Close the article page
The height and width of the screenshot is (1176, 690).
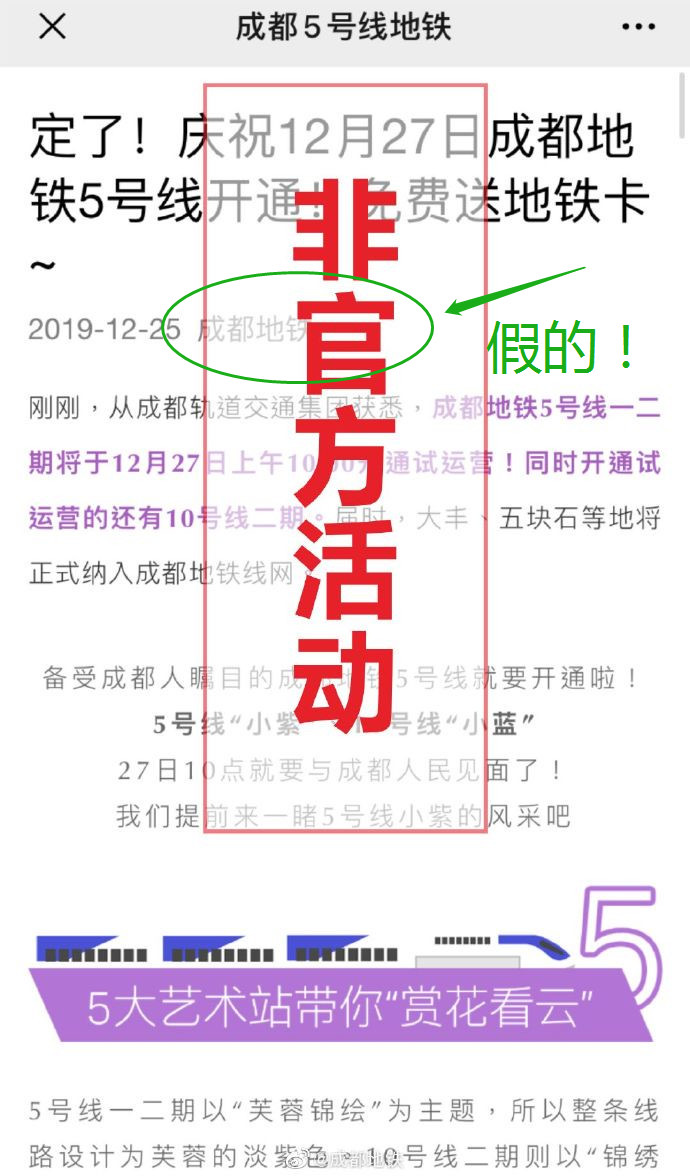click(x=51, y=27)
